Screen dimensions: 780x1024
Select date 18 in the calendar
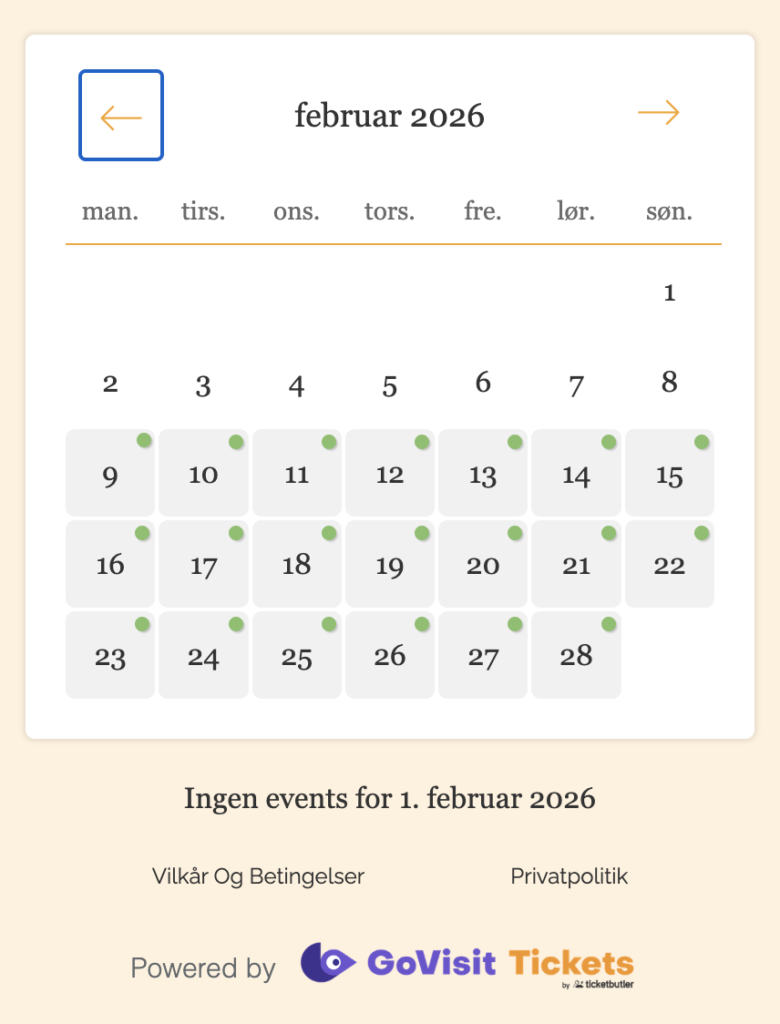tap(297, 564)
